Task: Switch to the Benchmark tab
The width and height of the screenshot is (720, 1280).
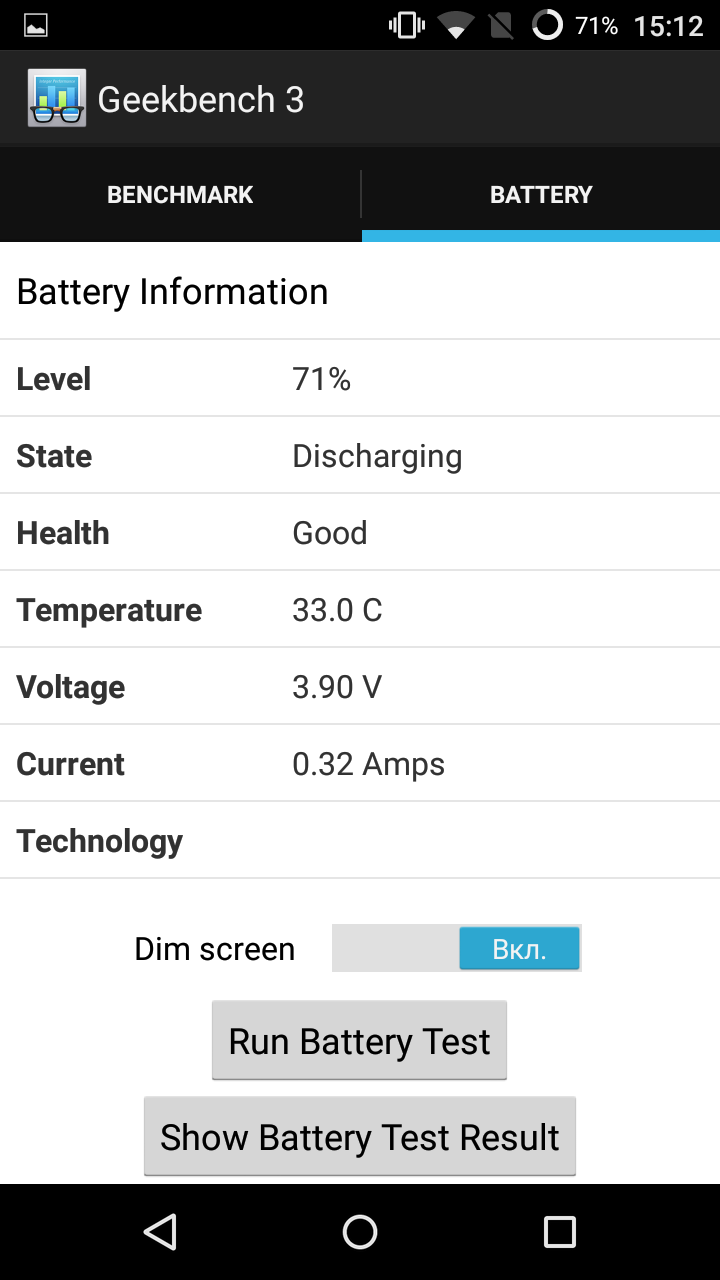Action: click(x=180, y=195)
